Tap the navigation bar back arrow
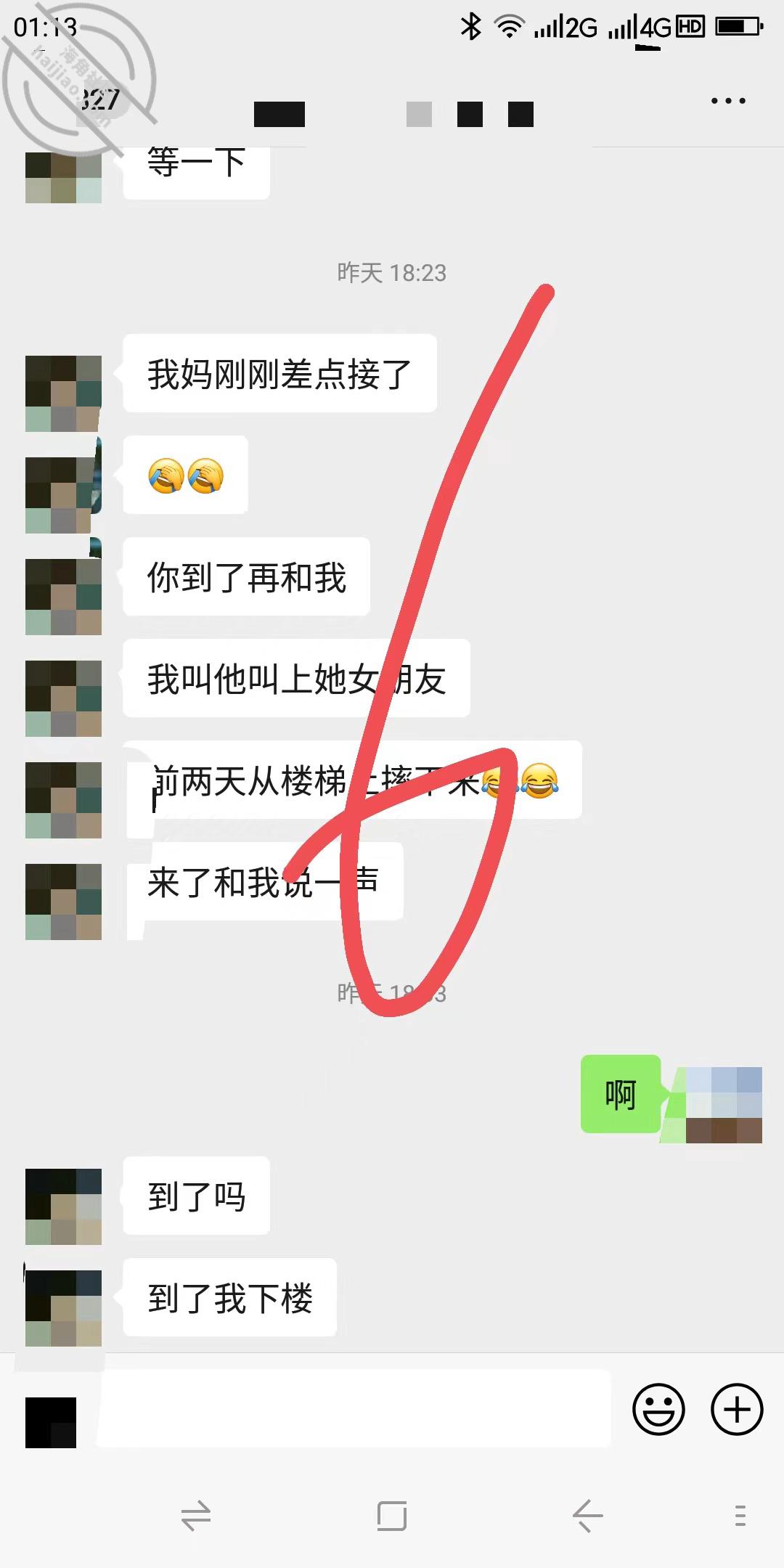Viewport: 784px width, 1568px height. pos(587,1516)
